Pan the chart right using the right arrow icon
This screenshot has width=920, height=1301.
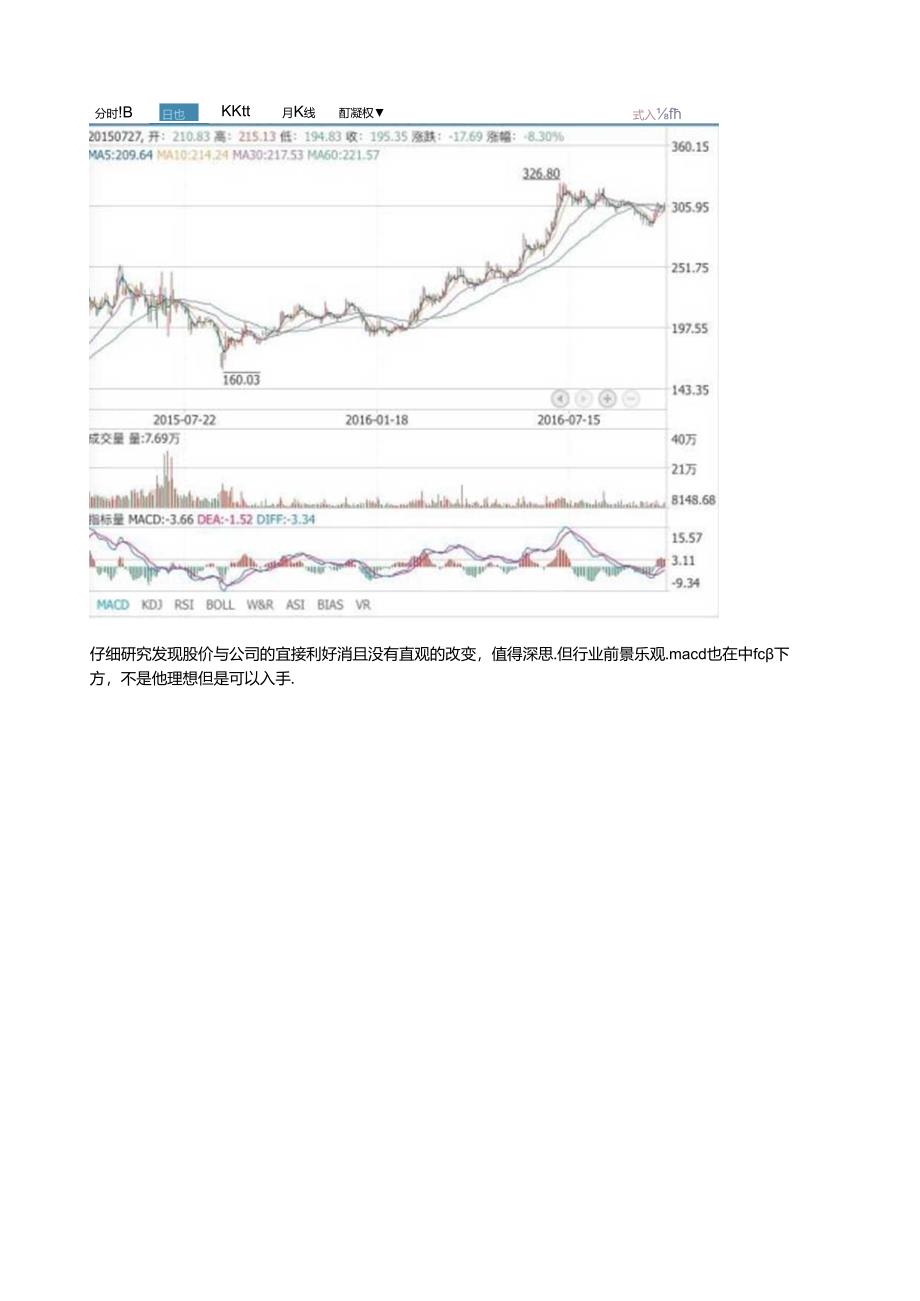pyautogui.click(x=583, y=398)
